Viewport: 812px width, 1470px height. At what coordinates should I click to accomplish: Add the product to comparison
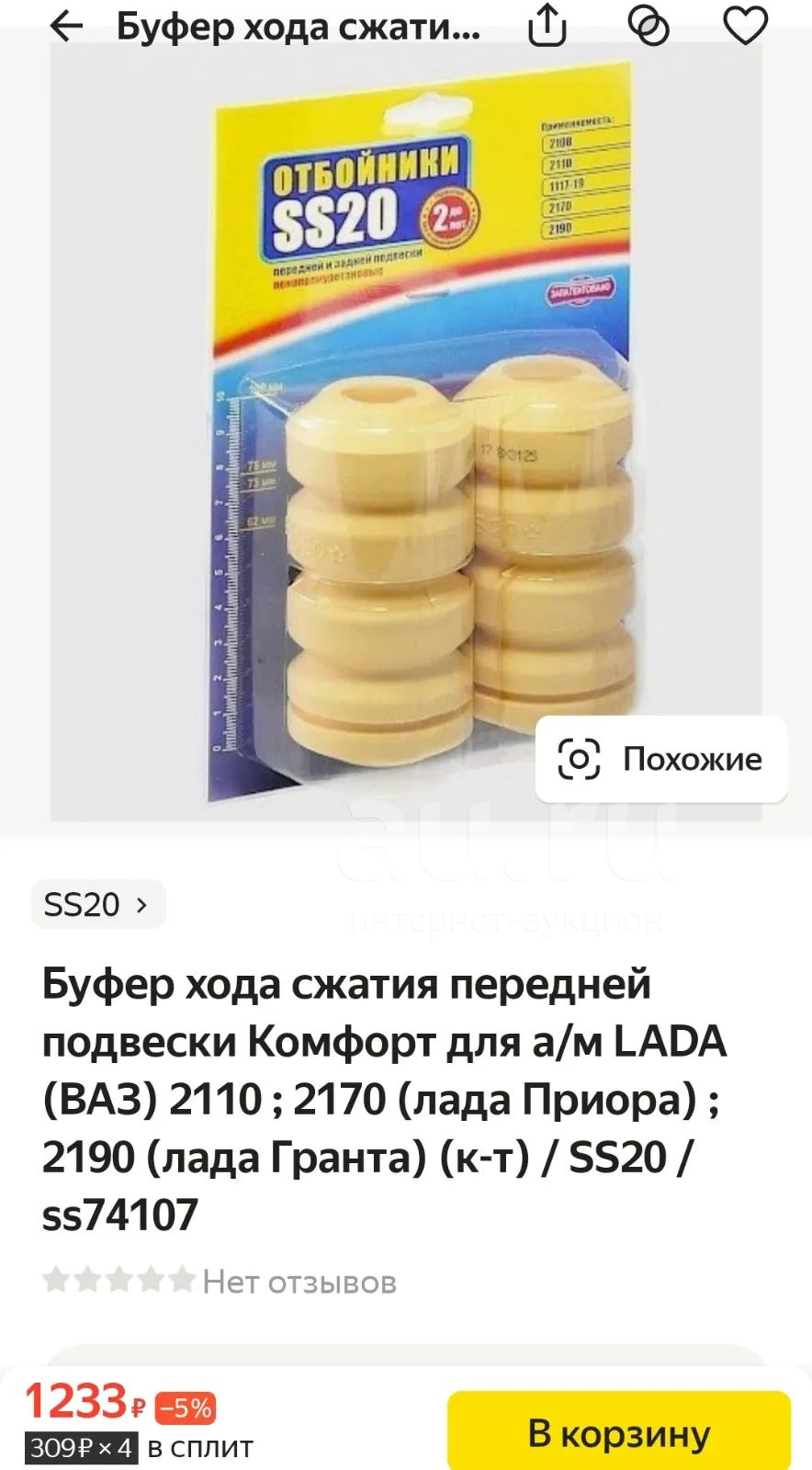click(648, 26)
